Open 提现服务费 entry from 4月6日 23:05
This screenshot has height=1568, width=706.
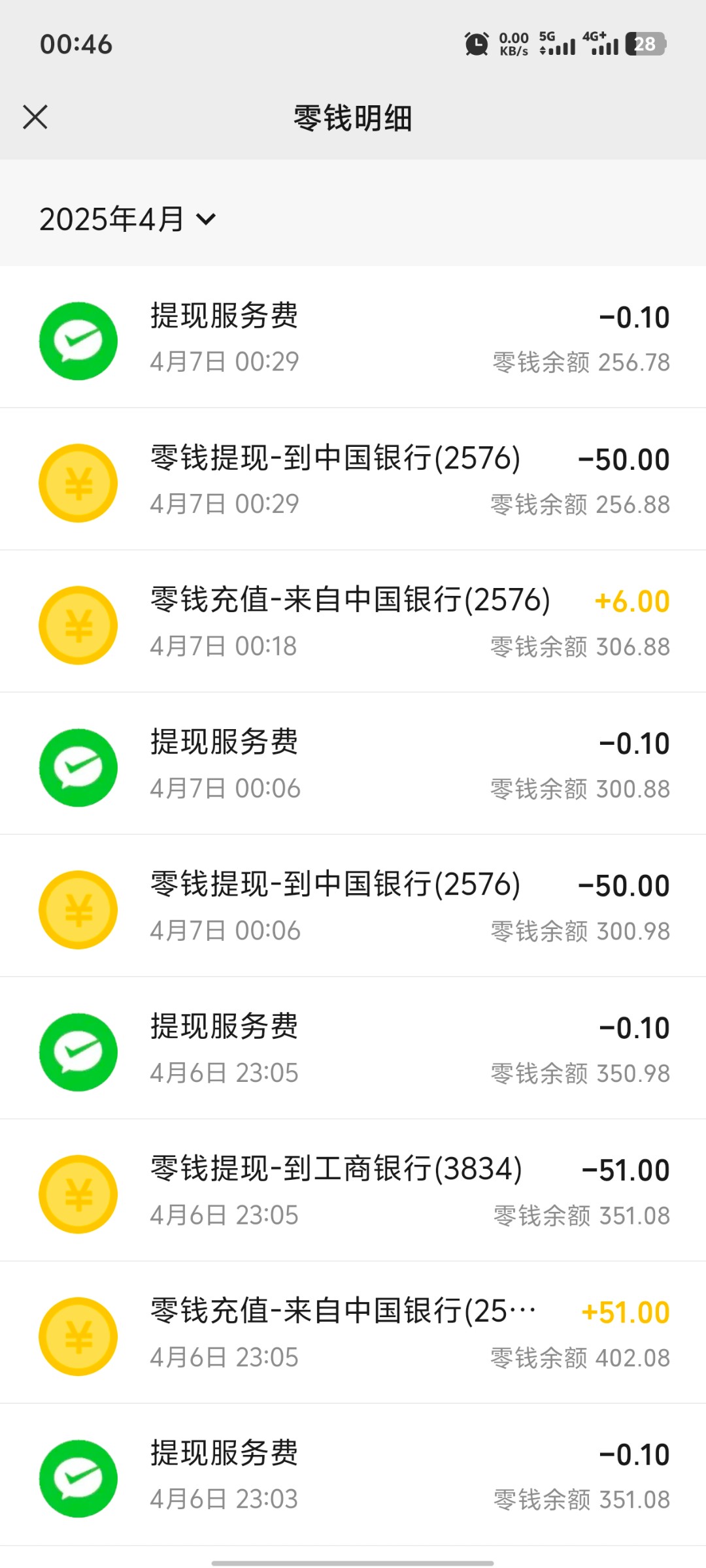(353, 1049)
